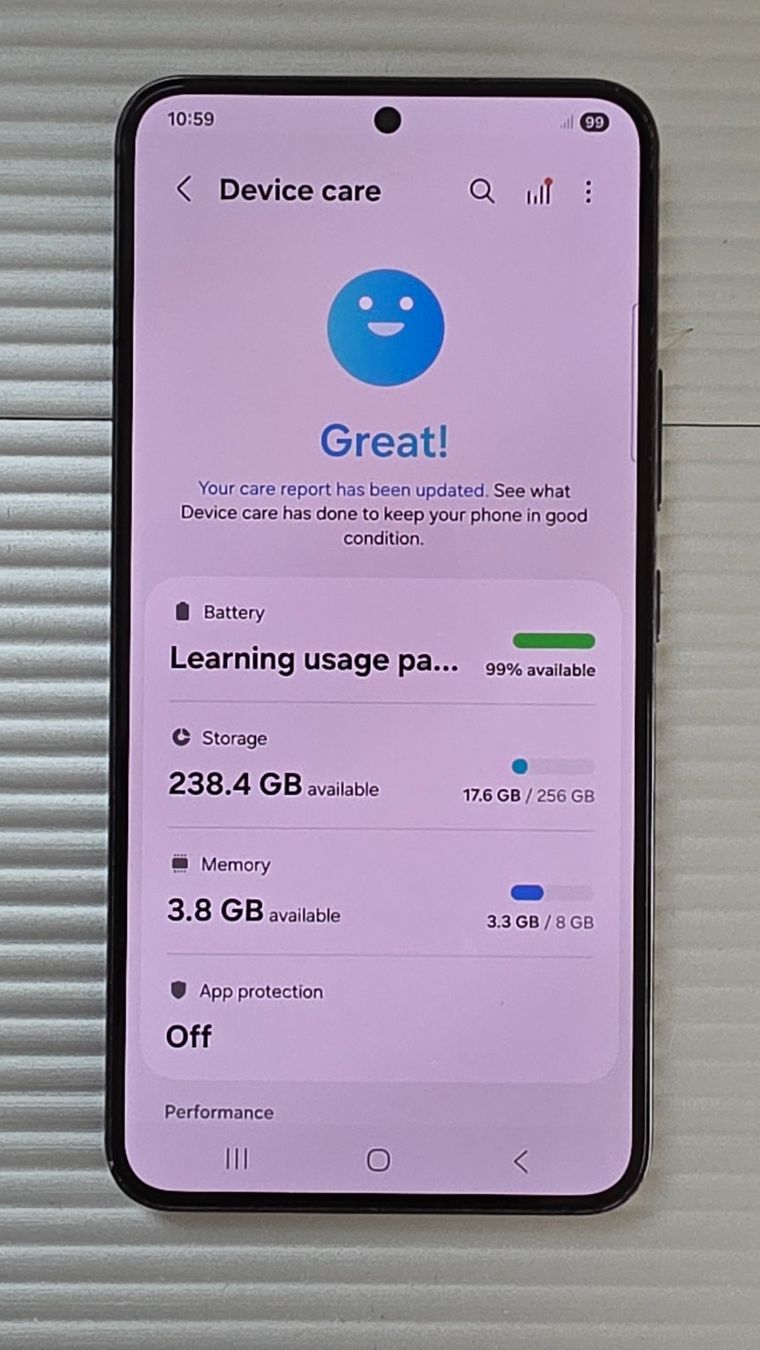Open the care report has been updated link
This screenshot has width=760, height=1350.
[x=342, y=490]
